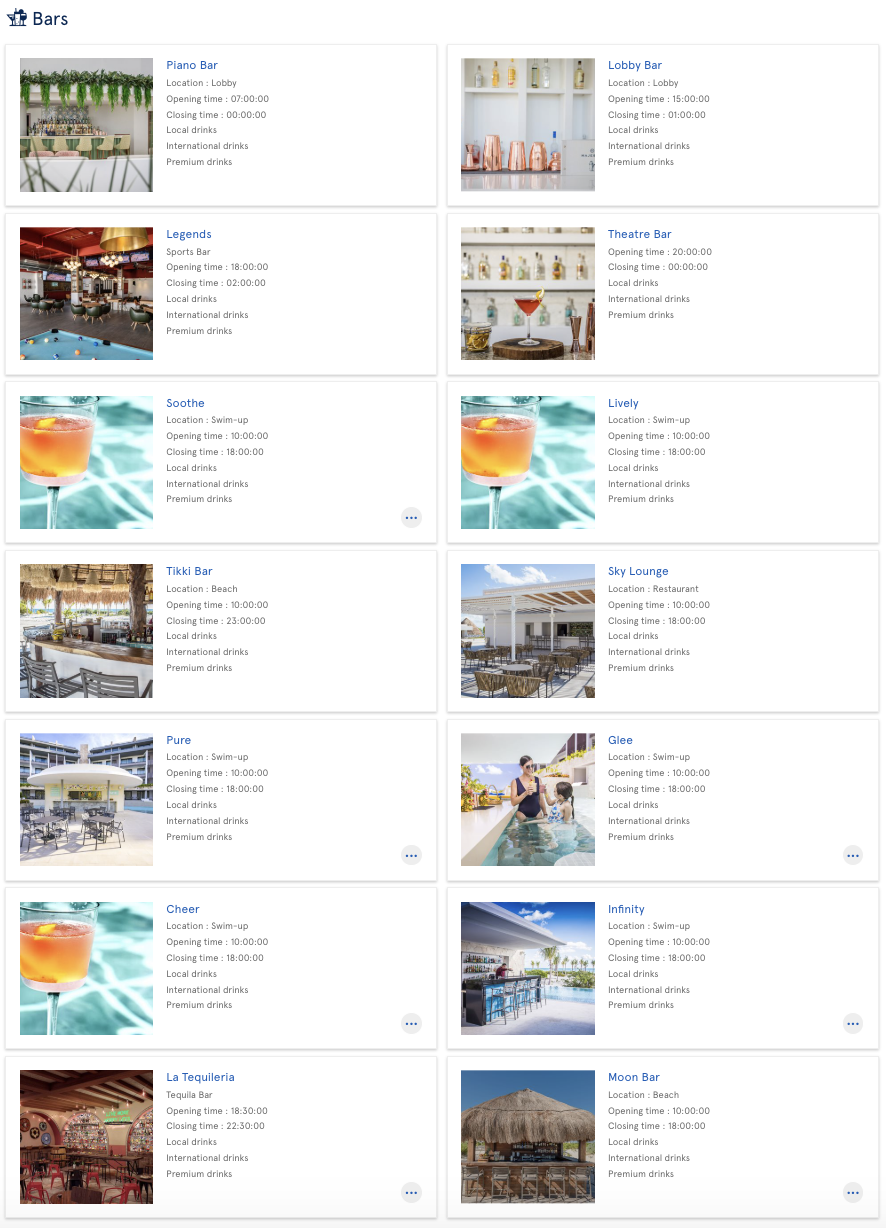Viewport: 886px width, 1228px height.
Task: Open the Piano Bar title link
Action: (192, 66)
